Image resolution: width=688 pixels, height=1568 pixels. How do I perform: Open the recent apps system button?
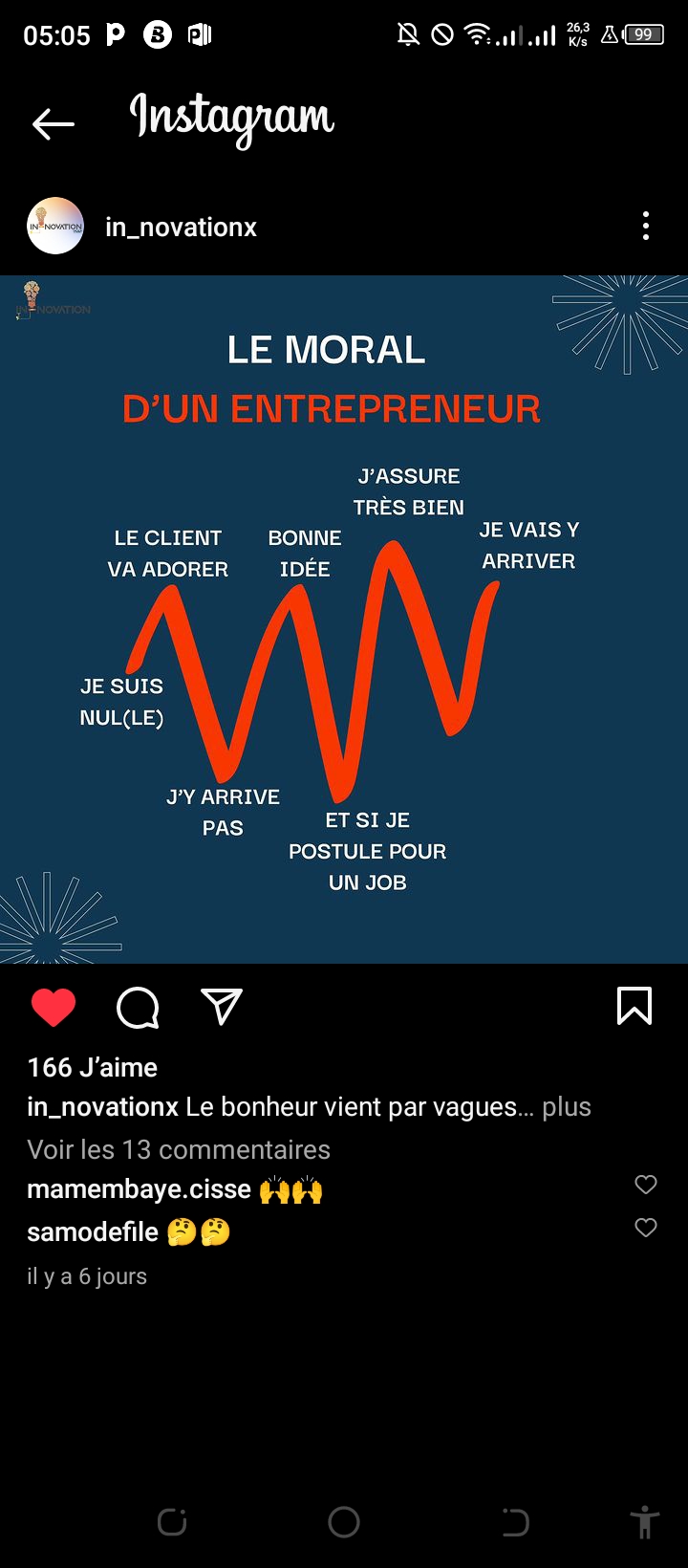172,1521
